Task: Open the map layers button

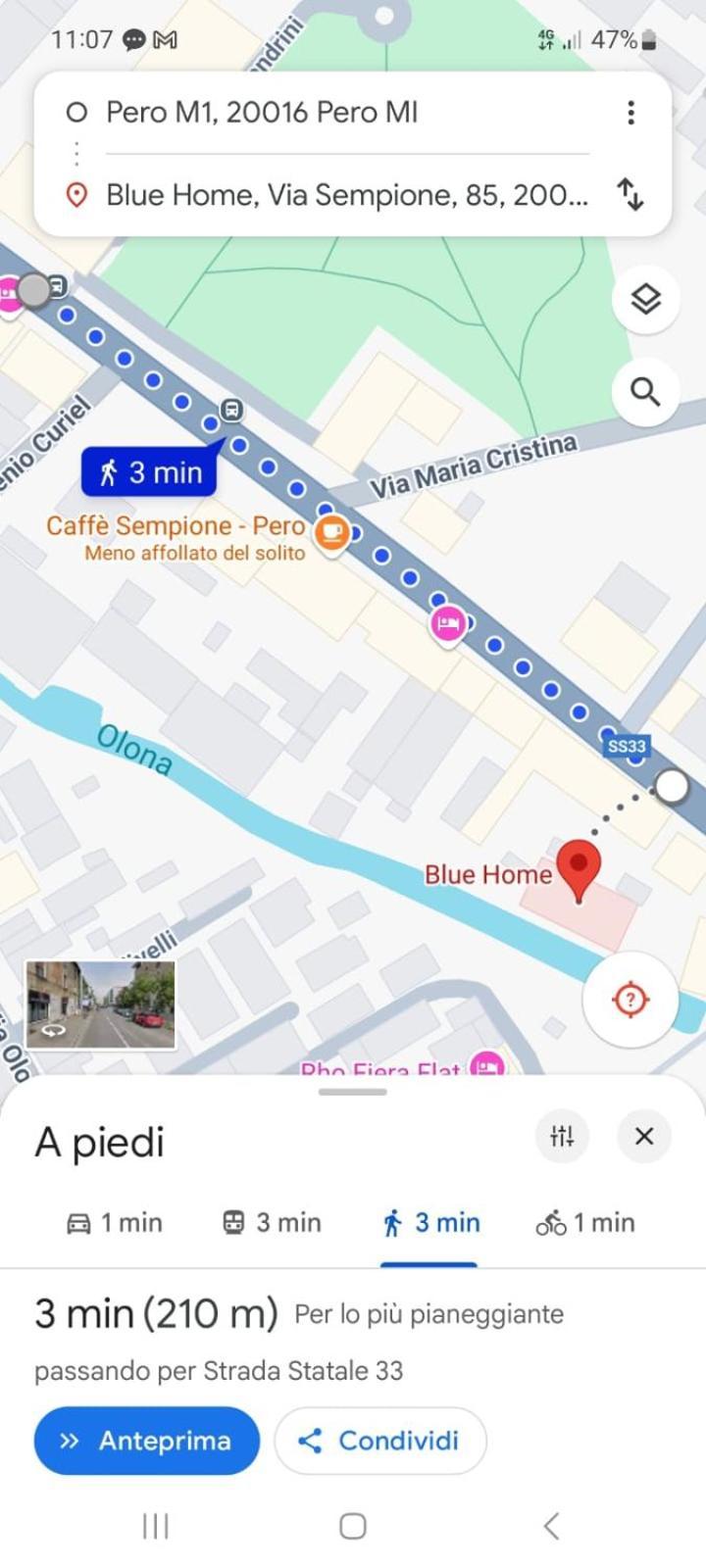Action: pyautogui.click(x=644, y=299)
